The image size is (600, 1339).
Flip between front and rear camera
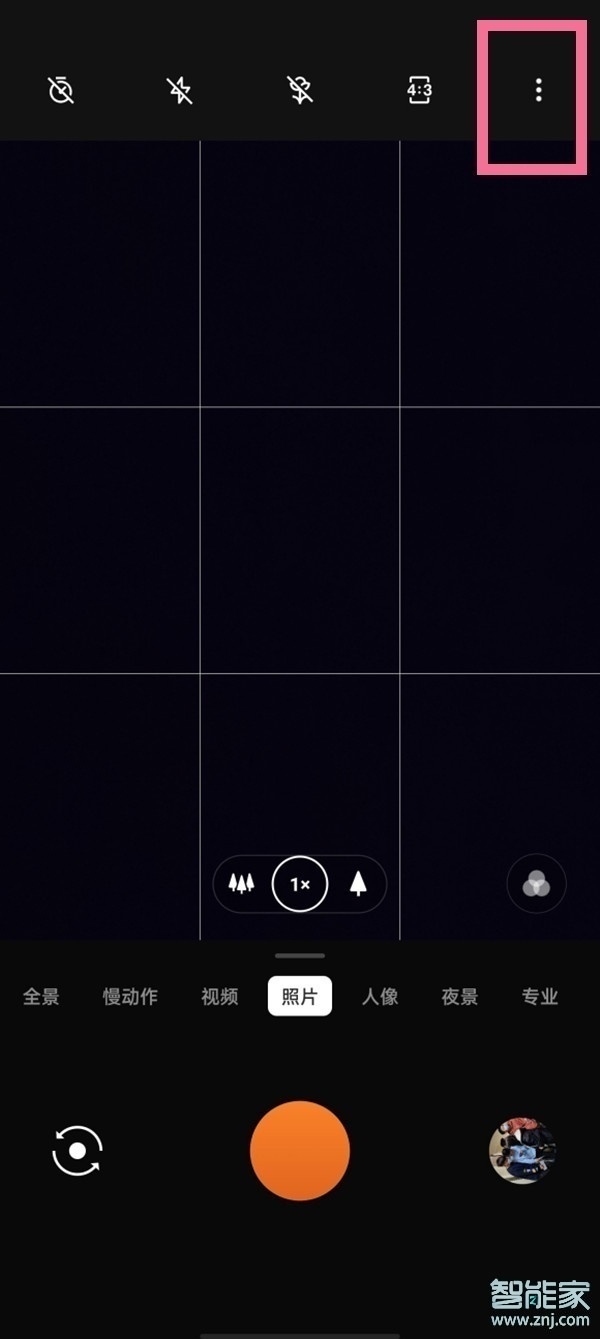78,1150
